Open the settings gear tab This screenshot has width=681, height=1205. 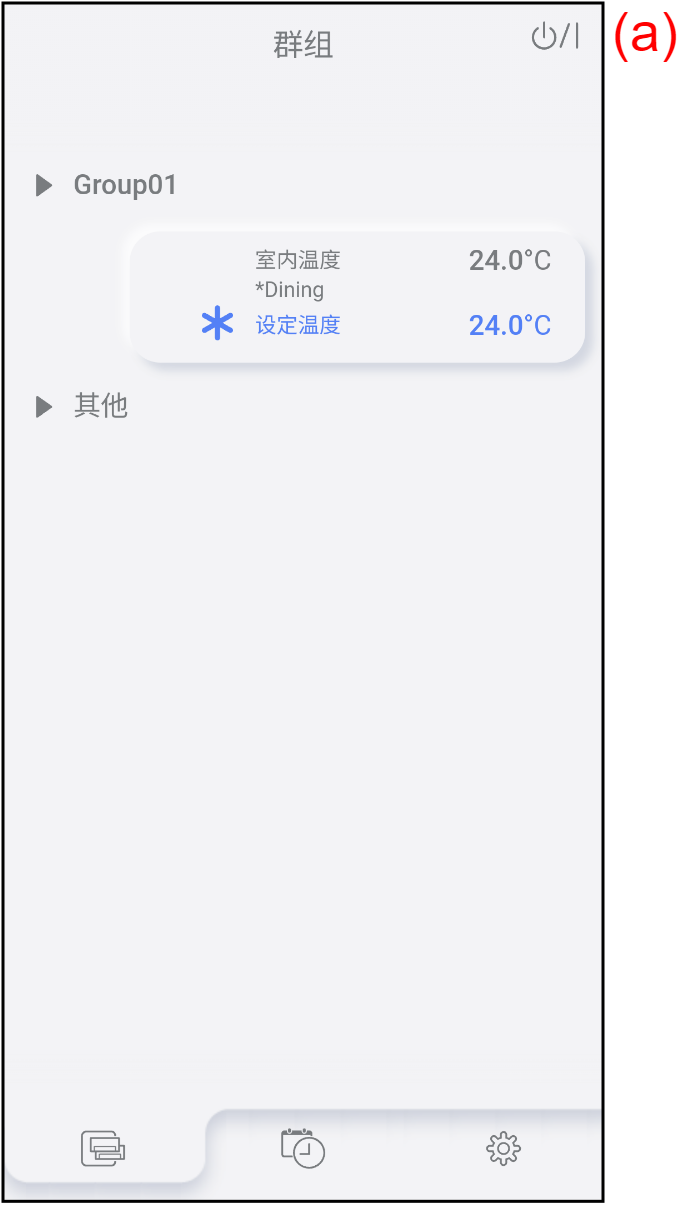[x=503, y=1148]
